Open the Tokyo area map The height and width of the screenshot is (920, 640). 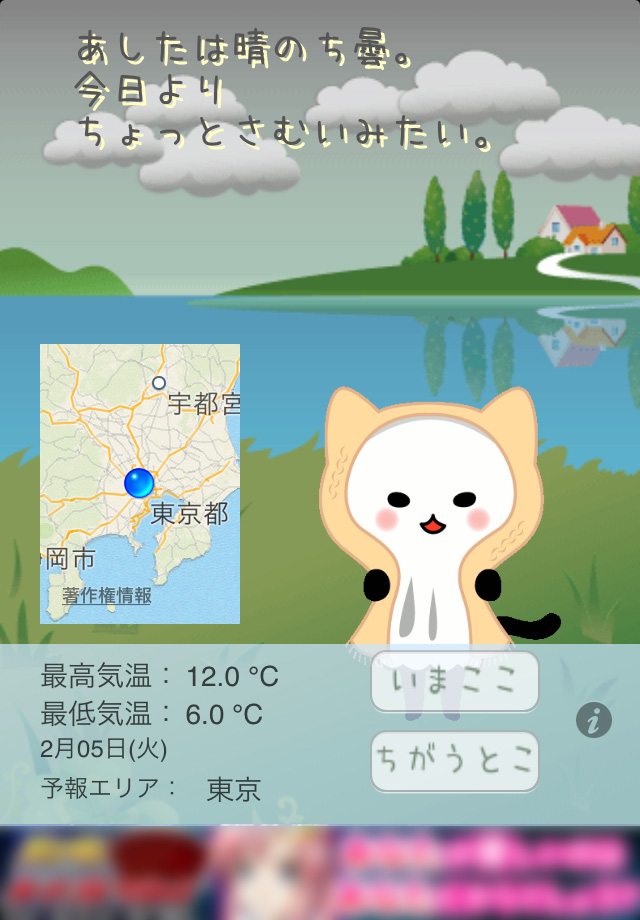point(140,470)
